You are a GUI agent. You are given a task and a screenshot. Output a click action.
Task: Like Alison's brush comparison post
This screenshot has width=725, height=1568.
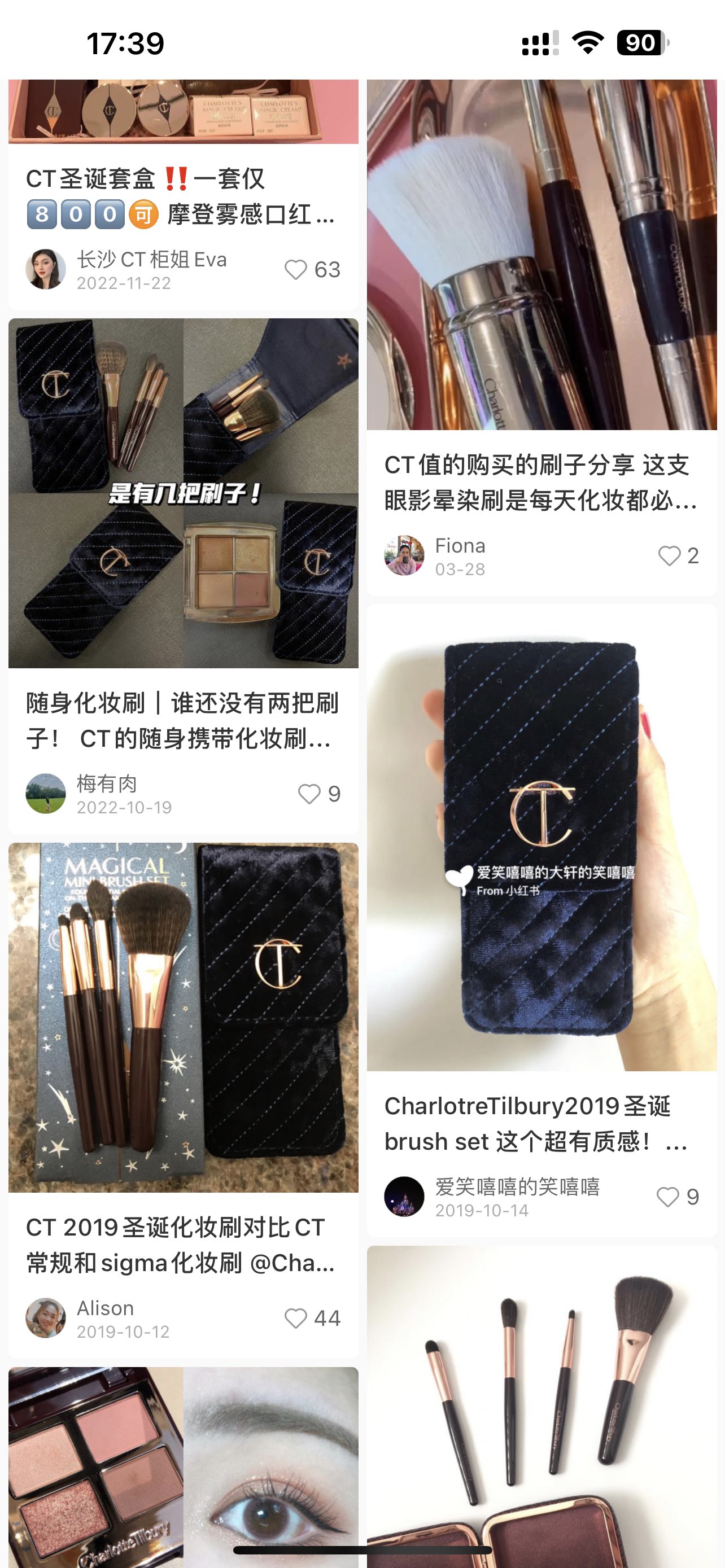[x=296, y=1319]
